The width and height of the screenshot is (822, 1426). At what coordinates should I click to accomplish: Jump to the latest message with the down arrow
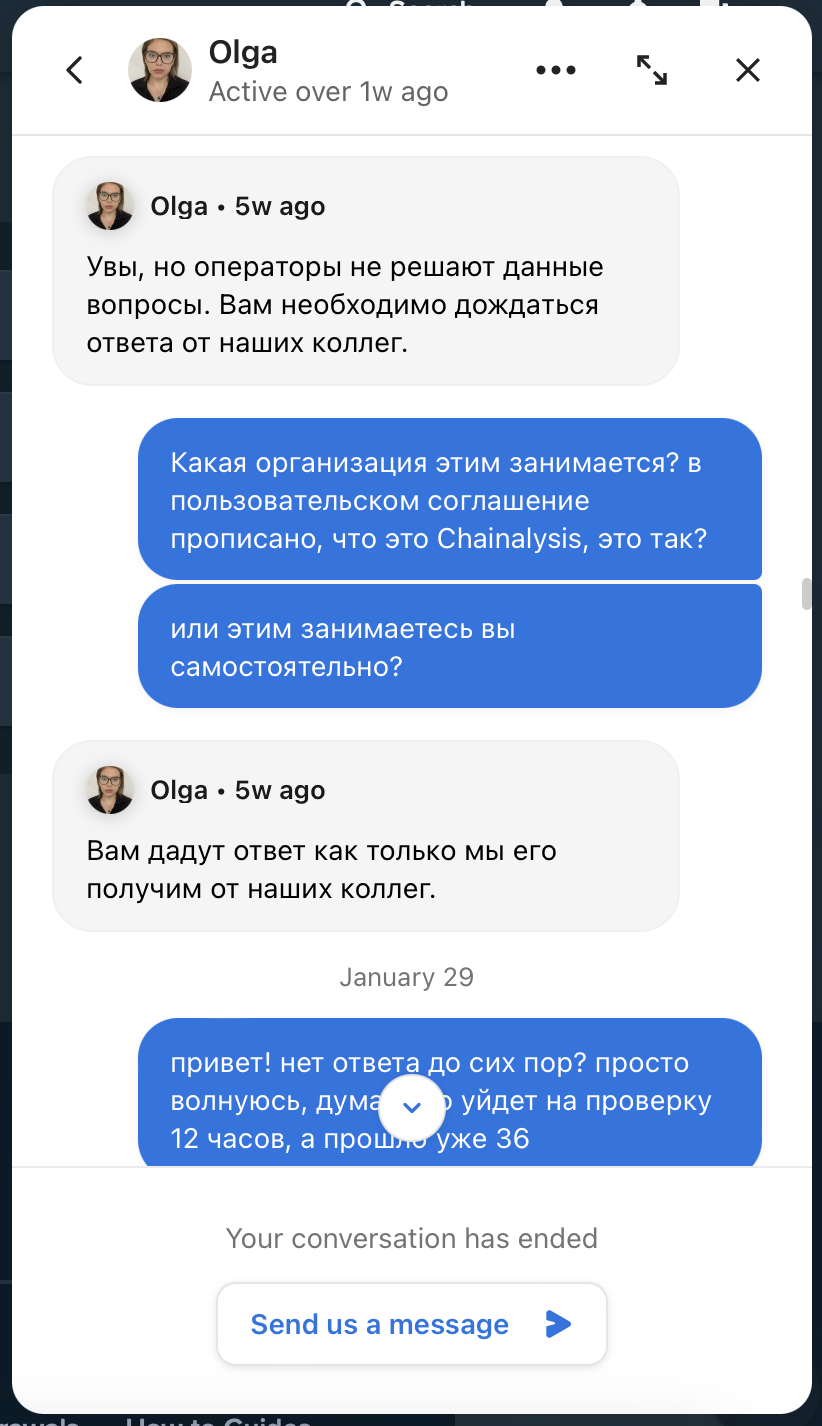[412, 1107]
